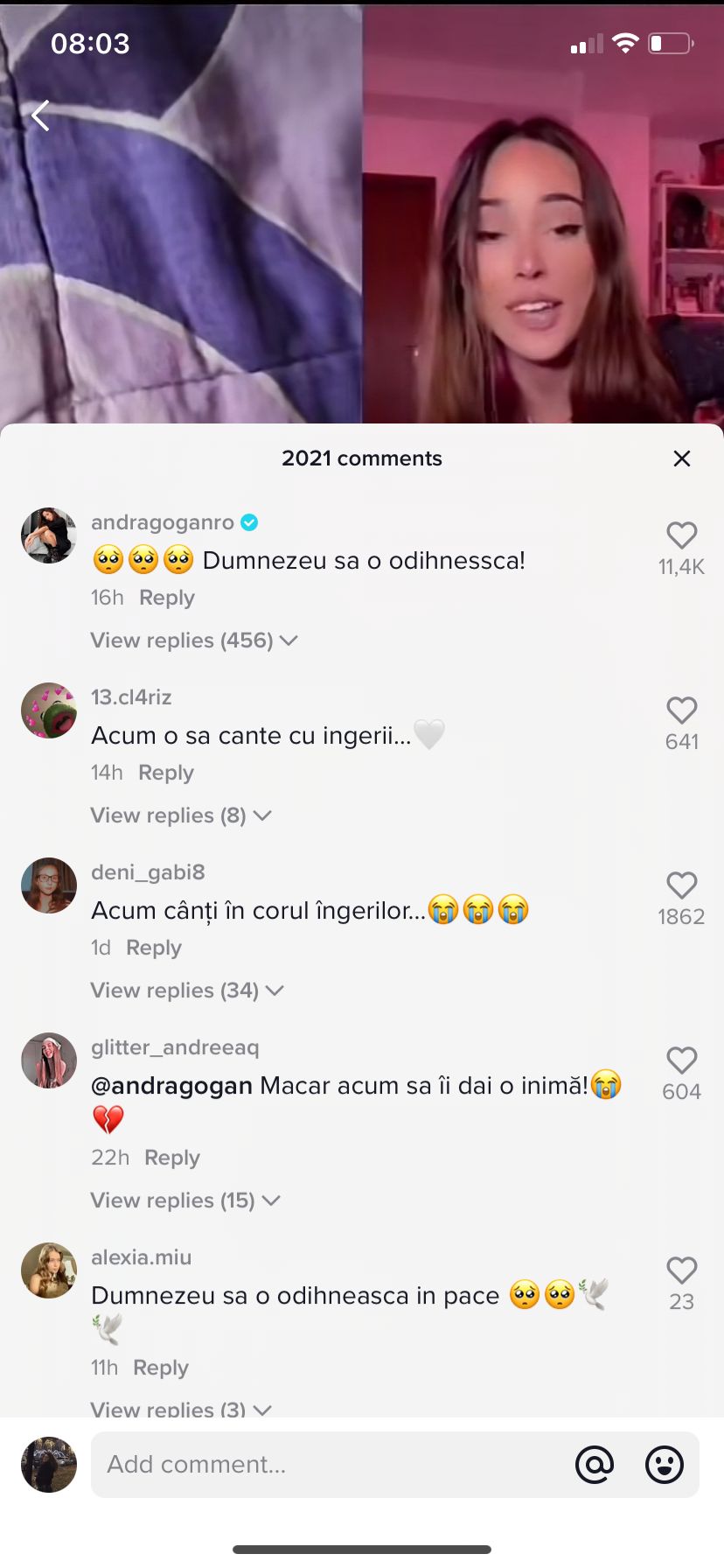
Task: Expand replies to andragoganro's comment
Action: point(193,640)
